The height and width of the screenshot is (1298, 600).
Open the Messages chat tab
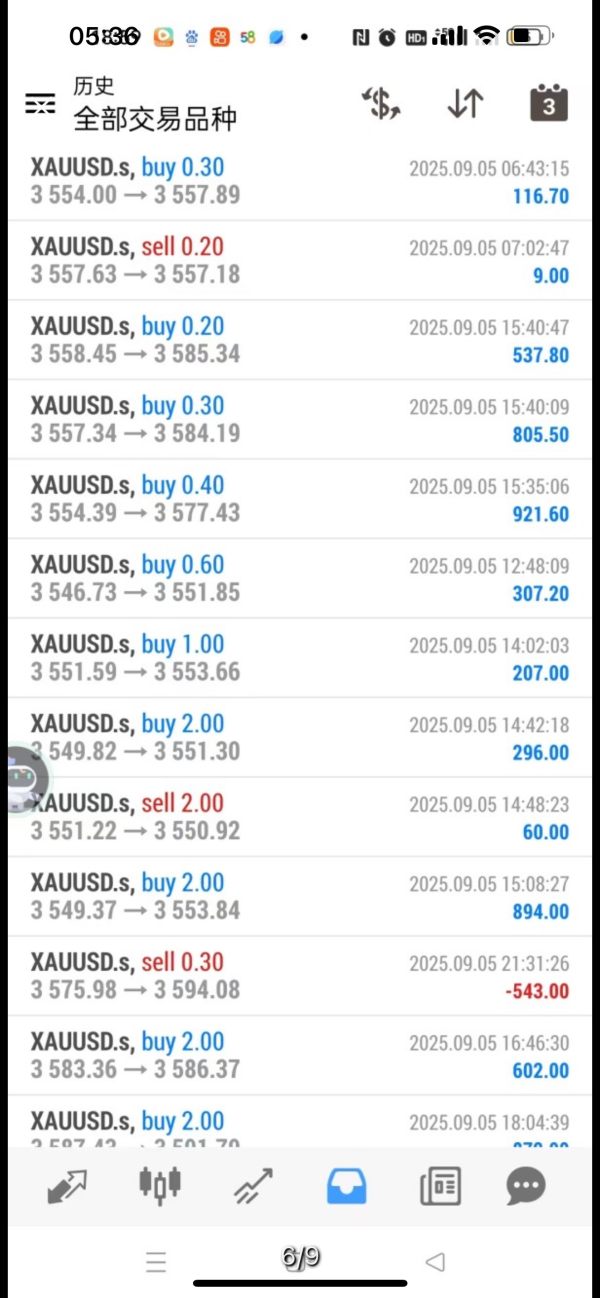tap(526, 1186)
